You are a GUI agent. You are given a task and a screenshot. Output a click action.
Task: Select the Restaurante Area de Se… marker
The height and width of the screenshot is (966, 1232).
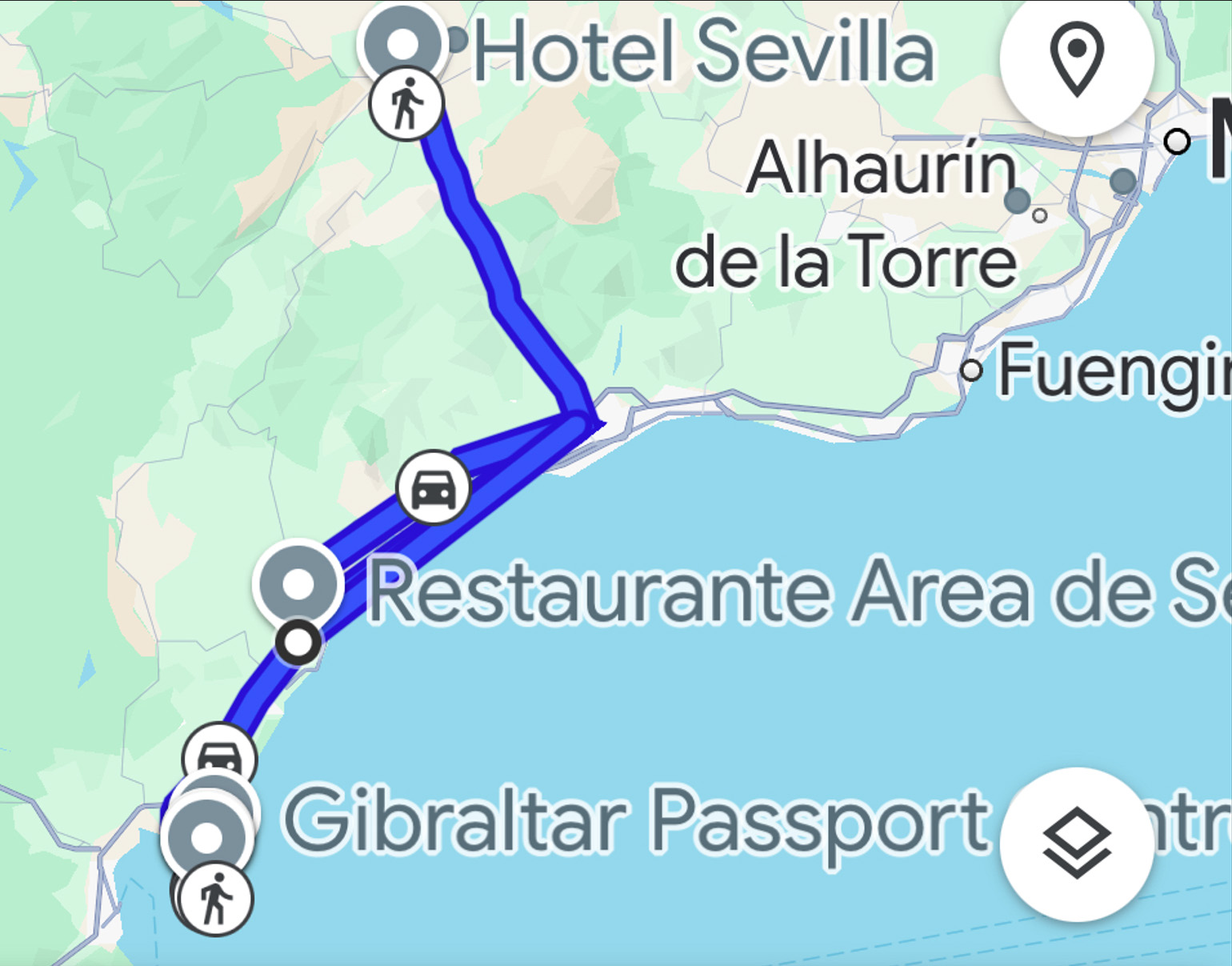[298, 584]
